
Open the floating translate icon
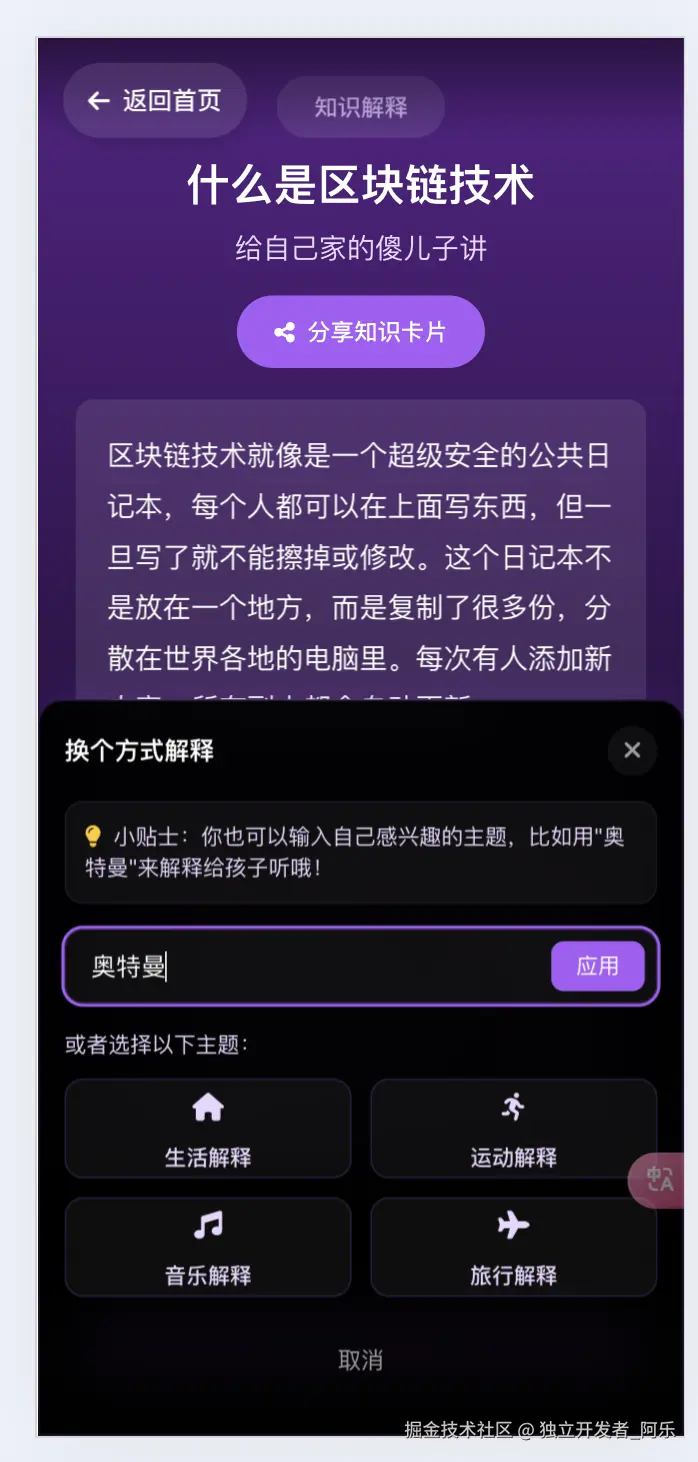pyautogui.click(x=659, y=1180)
